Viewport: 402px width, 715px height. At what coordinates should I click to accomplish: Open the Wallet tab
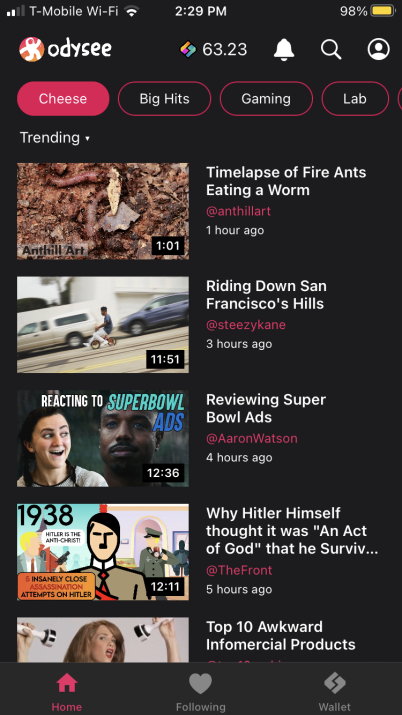(335, 691)
